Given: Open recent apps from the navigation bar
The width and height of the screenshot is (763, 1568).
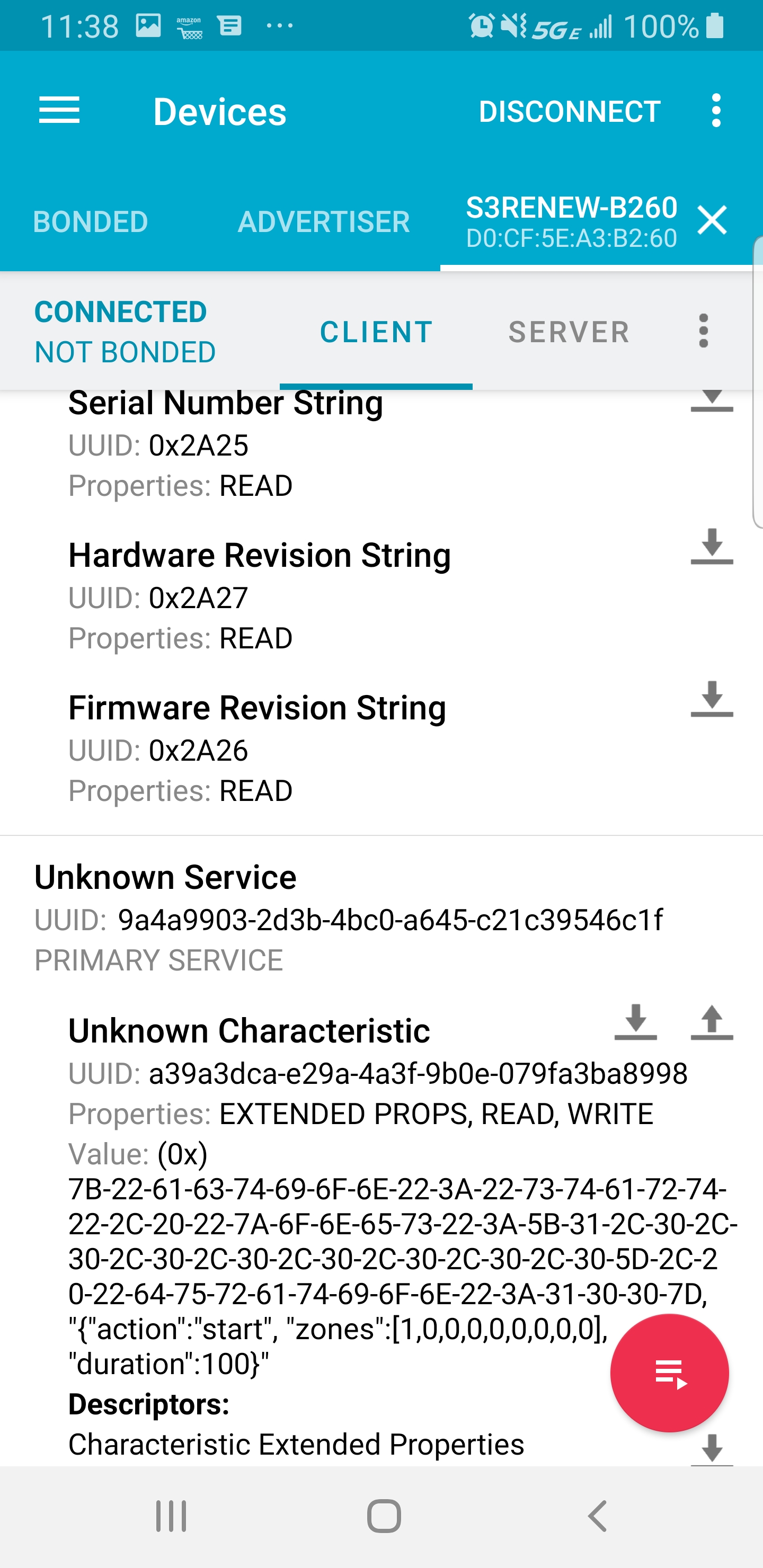Looking at the screenshot, I should point(171,1515).
